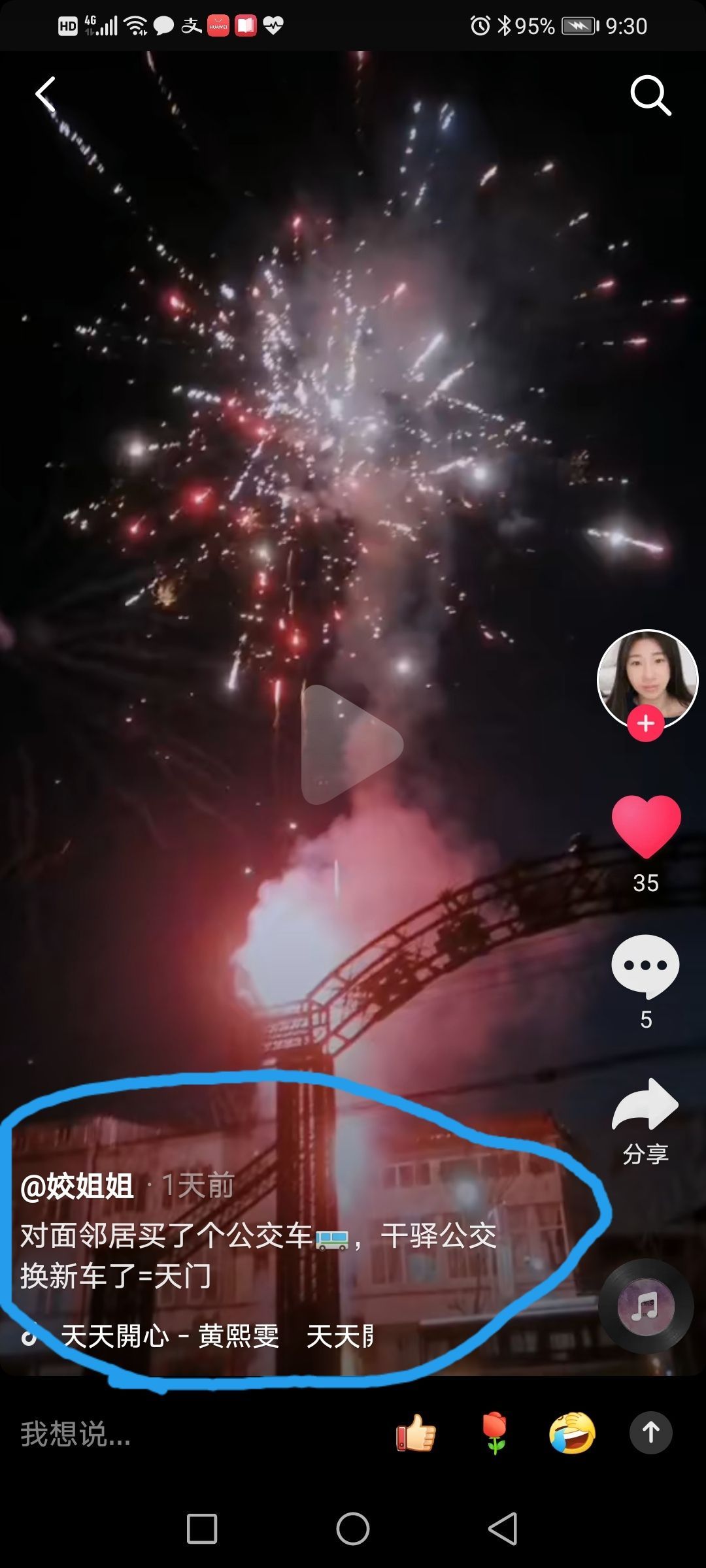706x1568 pixels.
Task: Open the username @姣姐姐
Action: (x=77, y=1186)
